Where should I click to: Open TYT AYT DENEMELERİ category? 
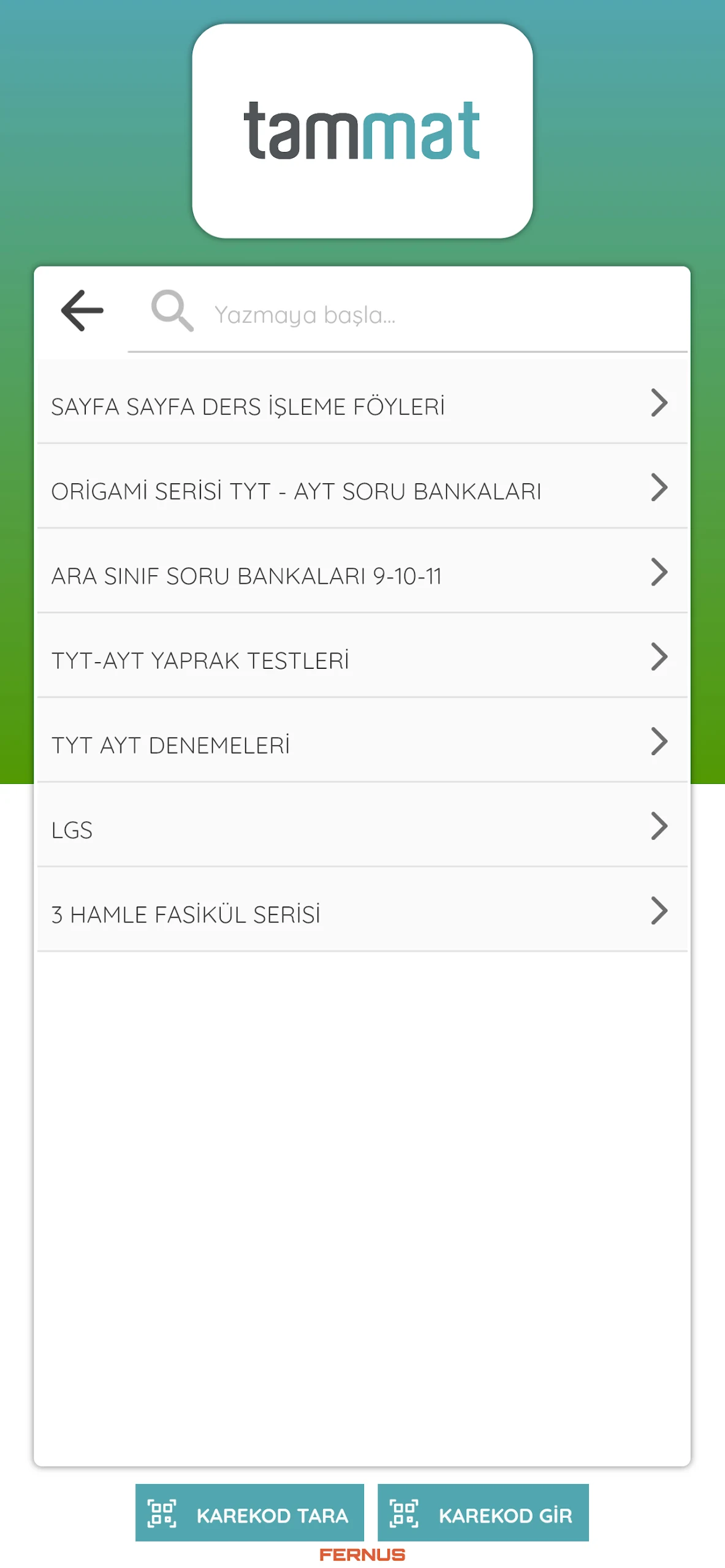362,744
